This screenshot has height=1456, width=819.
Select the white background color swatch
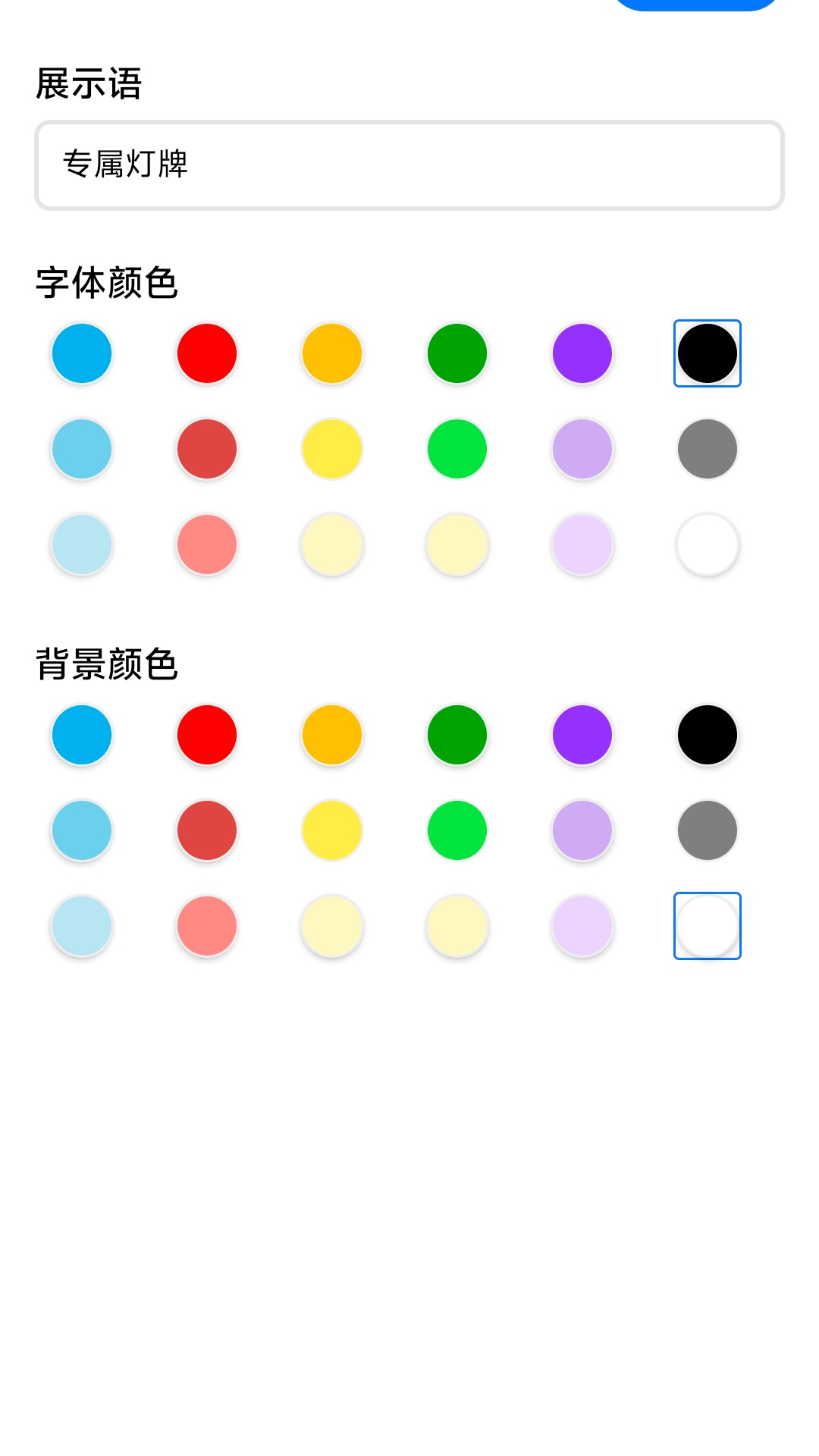707,926
